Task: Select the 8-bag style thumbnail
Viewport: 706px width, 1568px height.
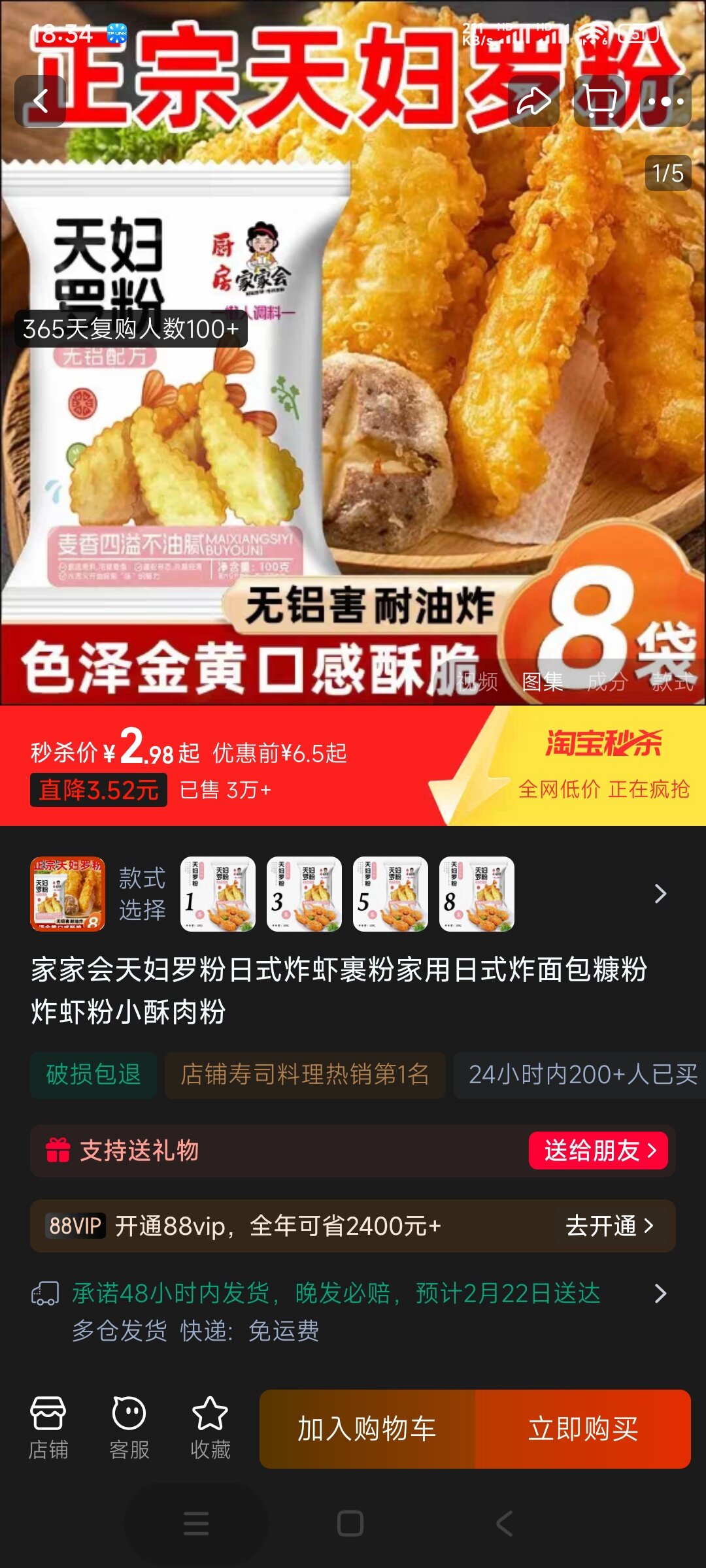Action: (477, 893)
